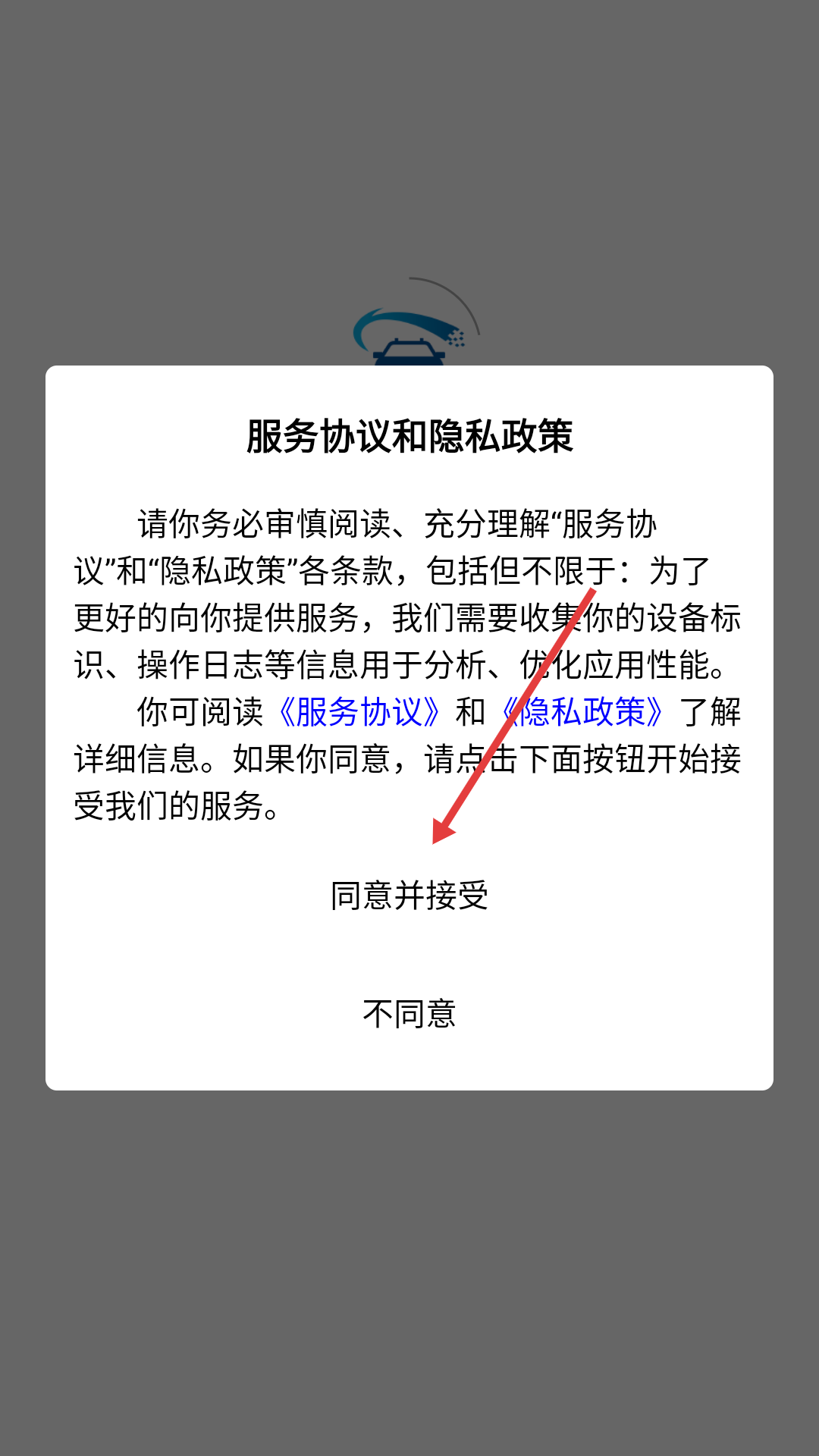Decline by tapping 不同意

coord(409,1014)
